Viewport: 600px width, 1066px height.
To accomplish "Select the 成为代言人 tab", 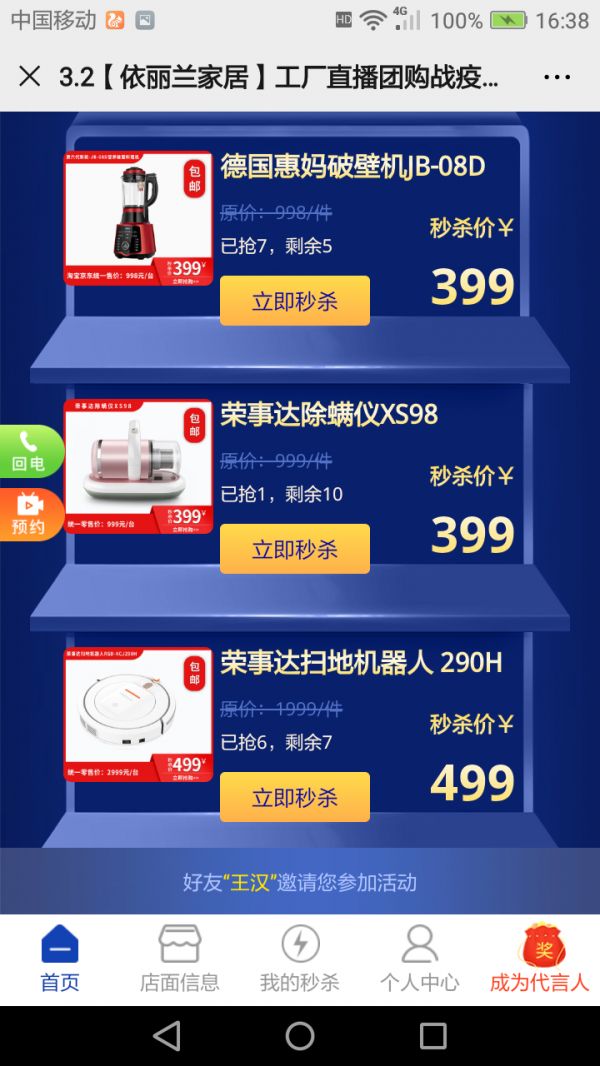I will tap(540, 959).
